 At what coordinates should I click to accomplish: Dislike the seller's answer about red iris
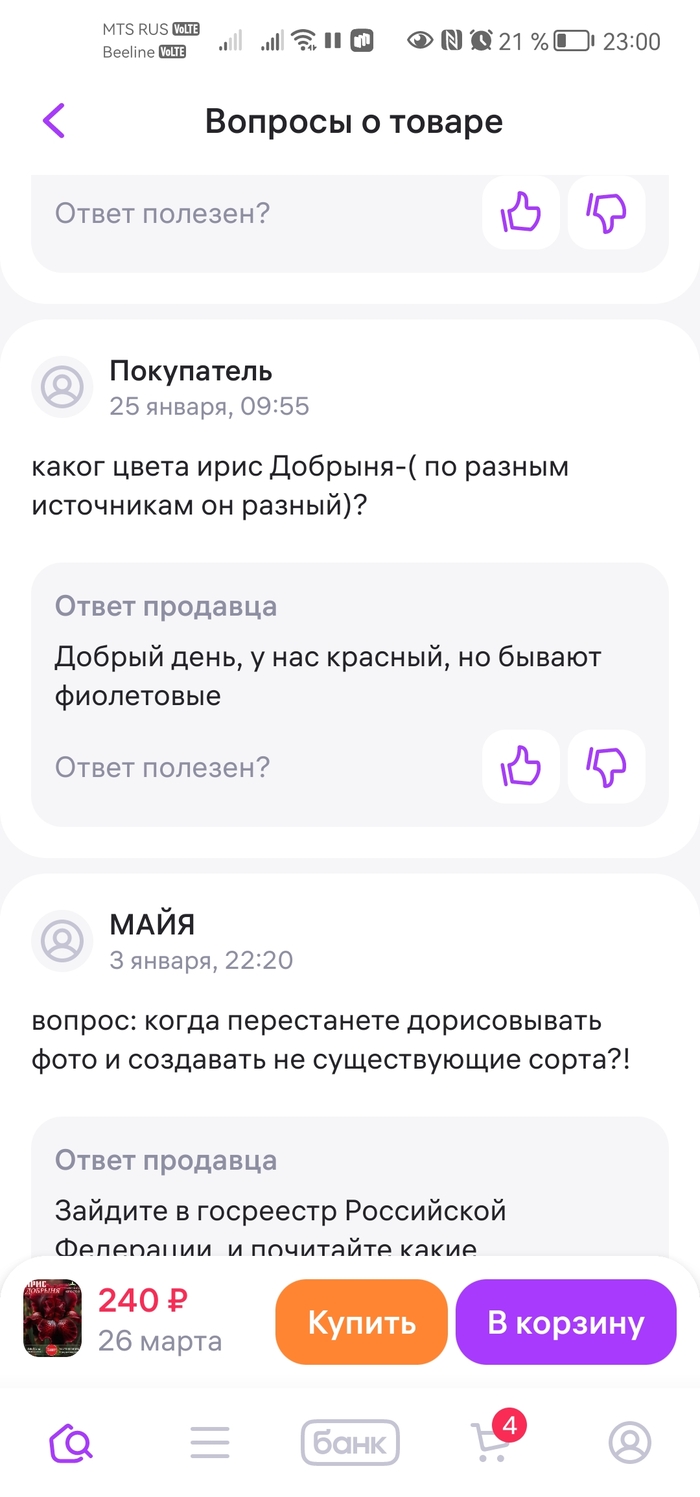[606, 767]
